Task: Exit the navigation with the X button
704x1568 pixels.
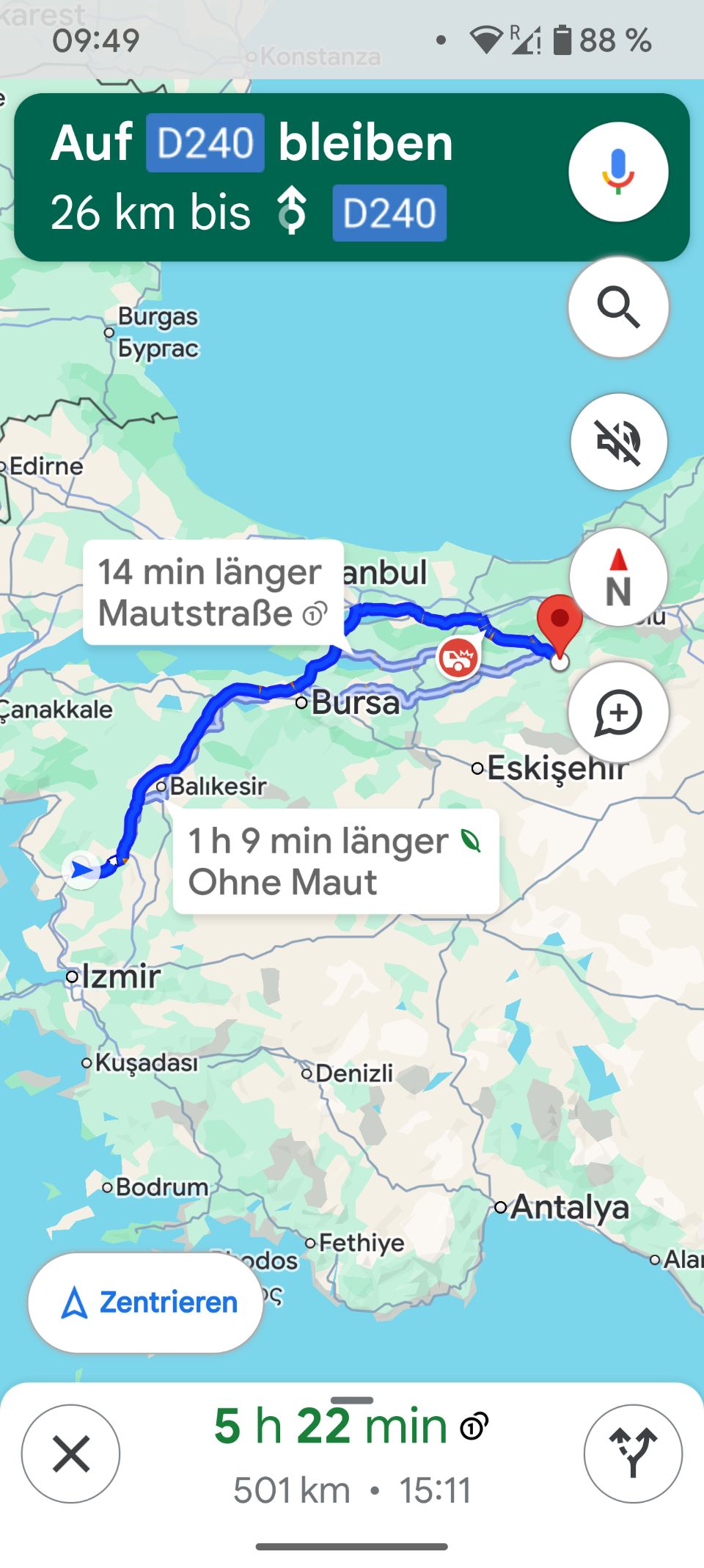Action: click(x=70, y=1454)
